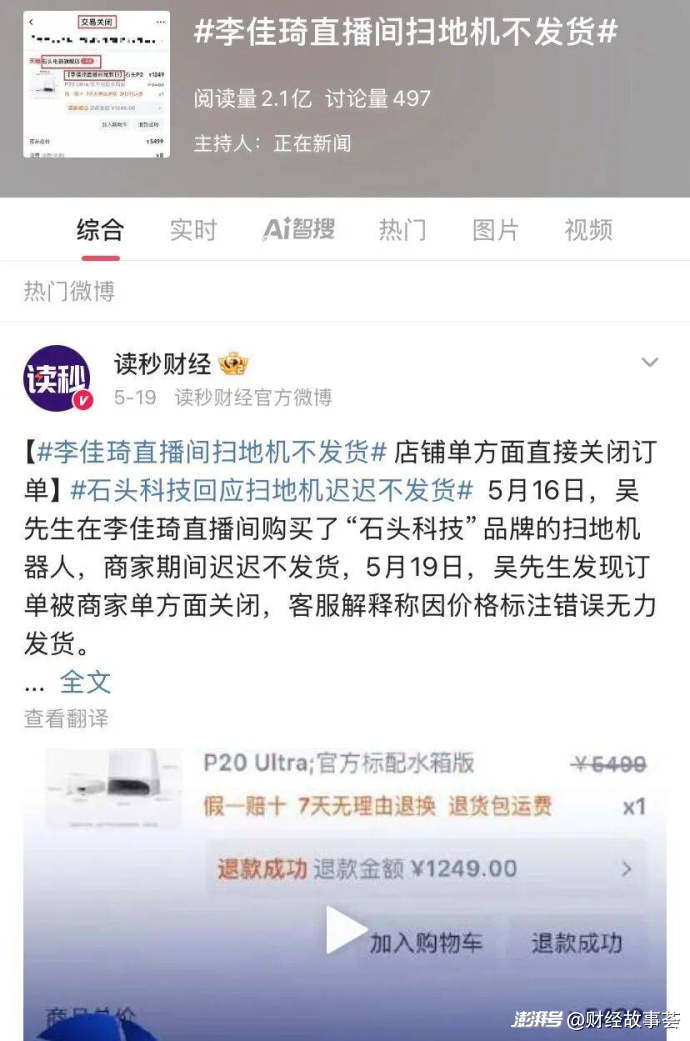Select the 图片 tab
The height and width of the screenshot is (1041, 690).
point(495,230)
